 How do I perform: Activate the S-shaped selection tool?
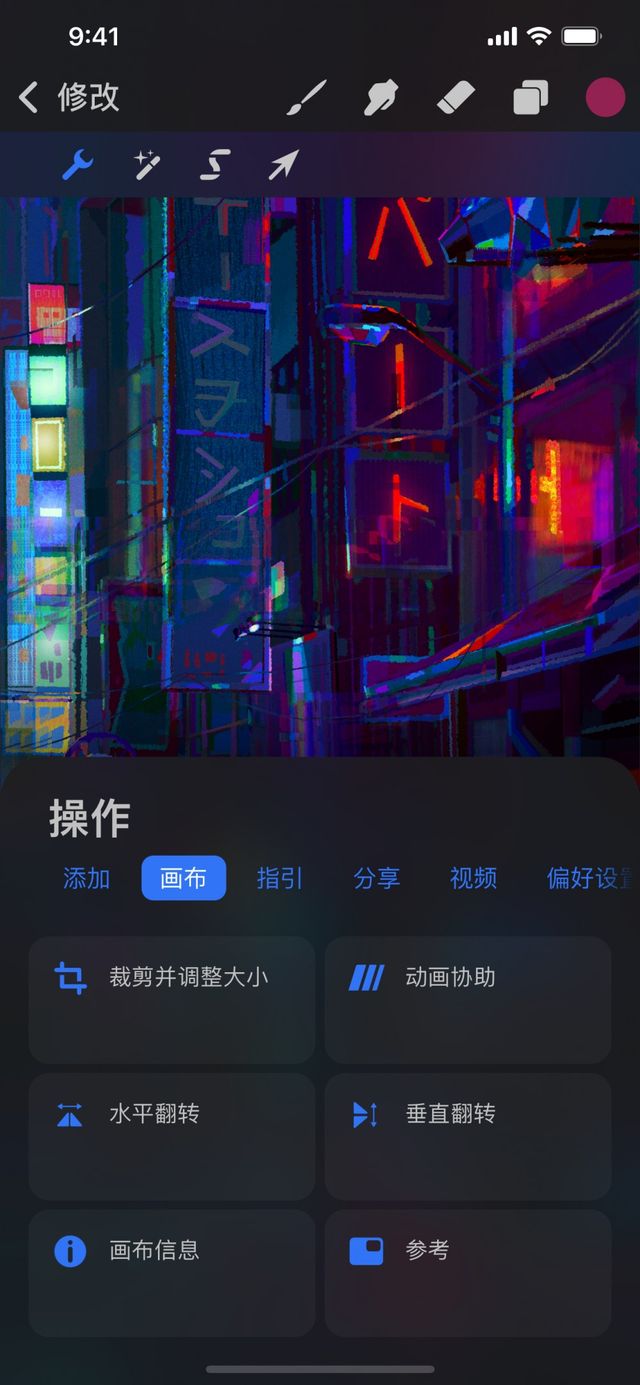coord(215,164)
